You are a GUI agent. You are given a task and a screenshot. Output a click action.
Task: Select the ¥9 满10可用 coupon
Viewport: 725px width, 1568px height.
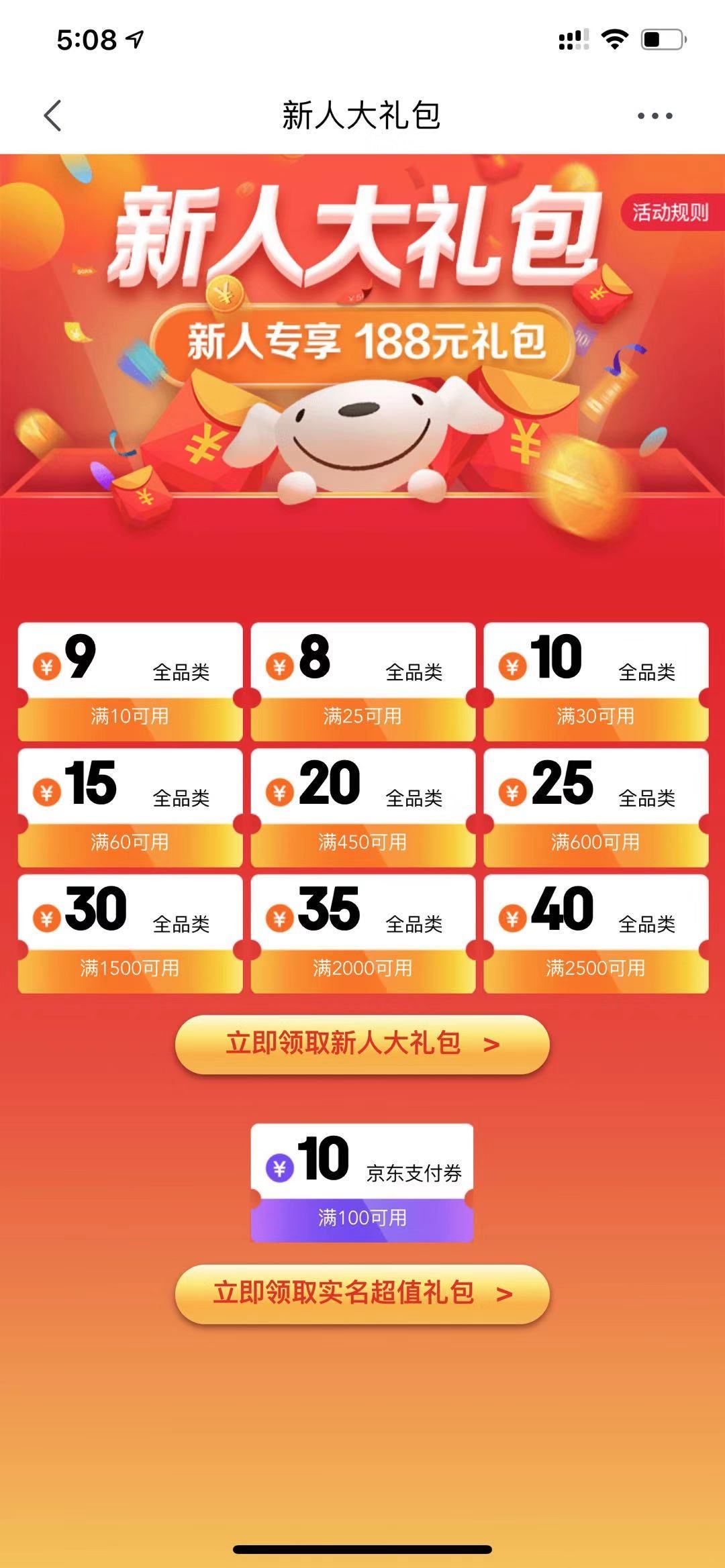point(130,682)
